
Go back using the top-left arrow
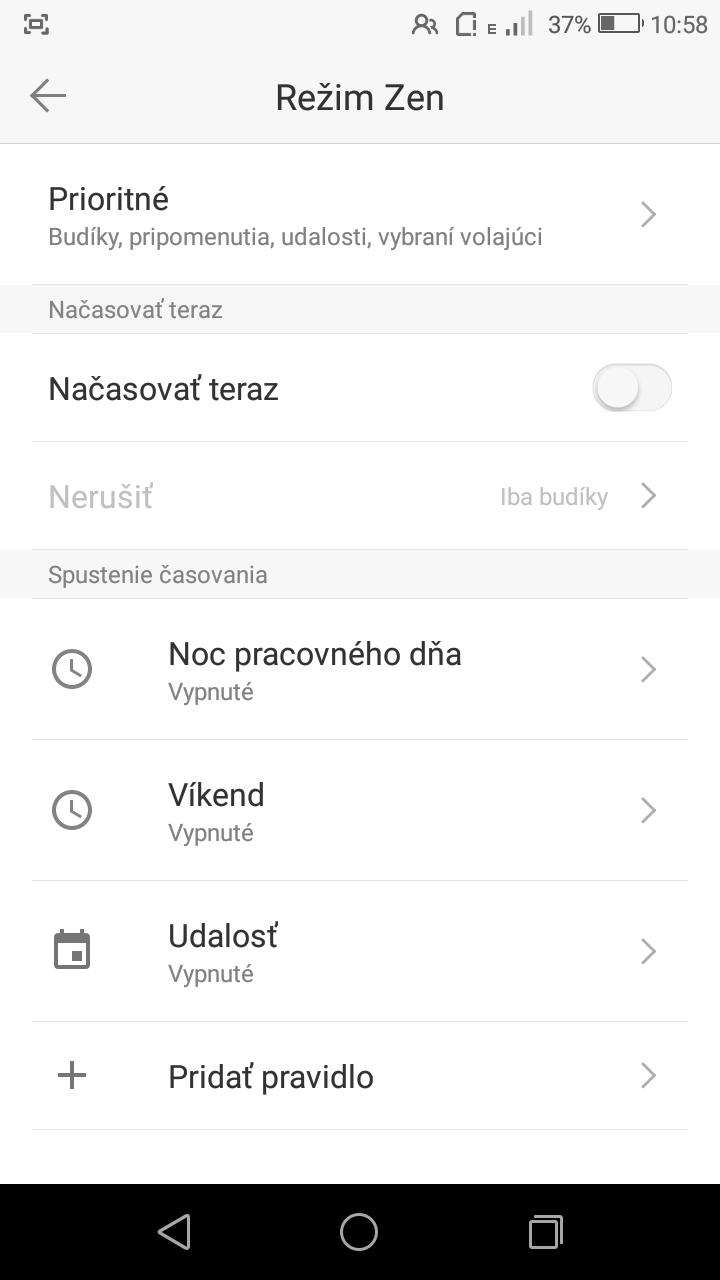point(47,96)
